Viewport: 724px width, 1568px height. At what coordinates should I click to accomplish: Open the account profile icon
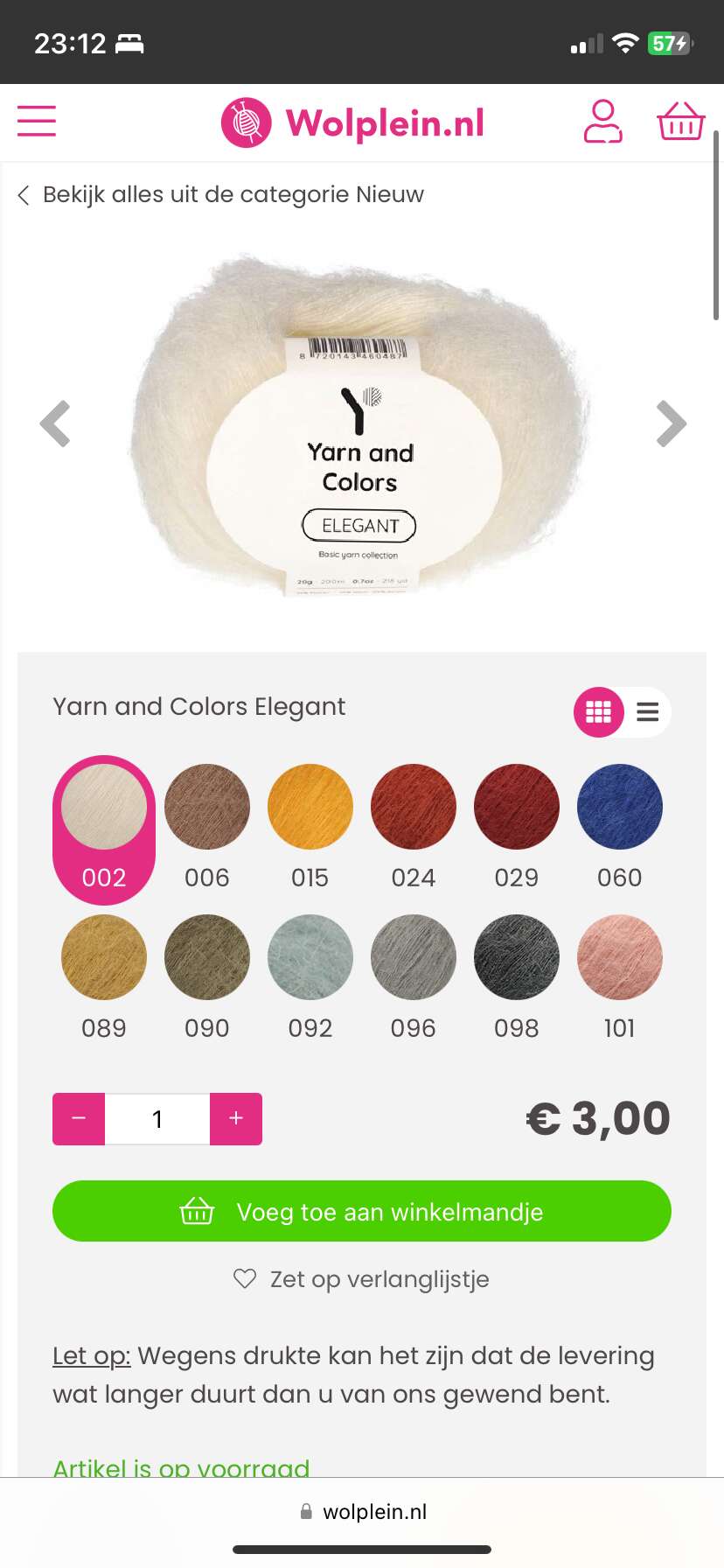[x=603, y=122]
